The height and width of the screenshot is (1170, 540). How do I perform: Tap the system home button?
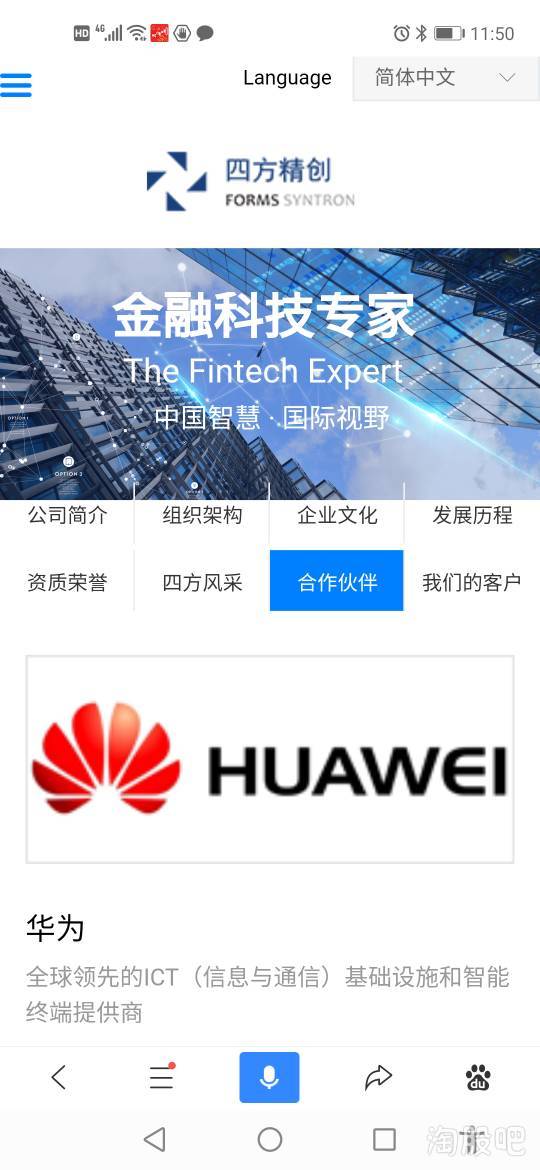[269, 1139]
